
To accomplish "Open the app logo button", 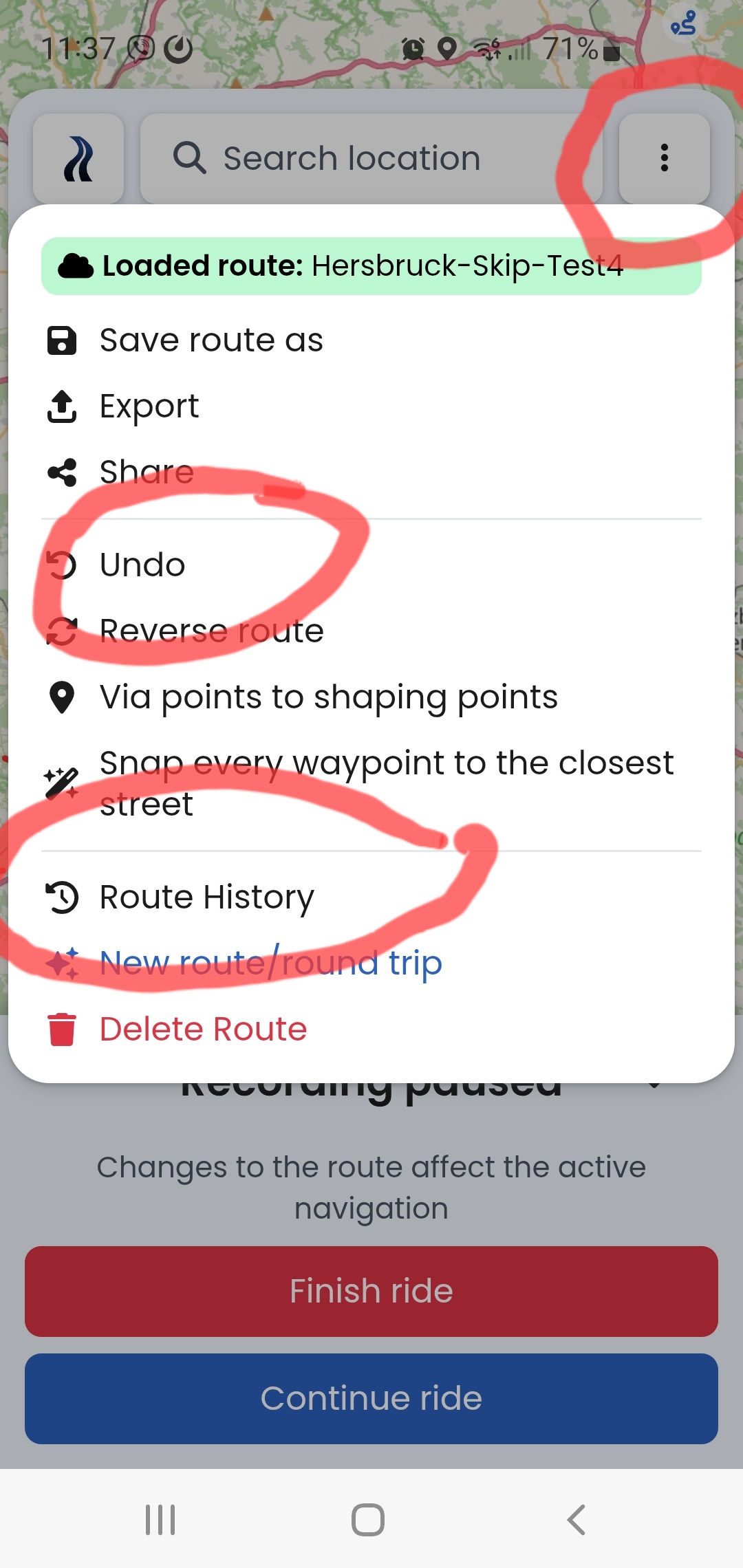I will click(x=78, y=158).
